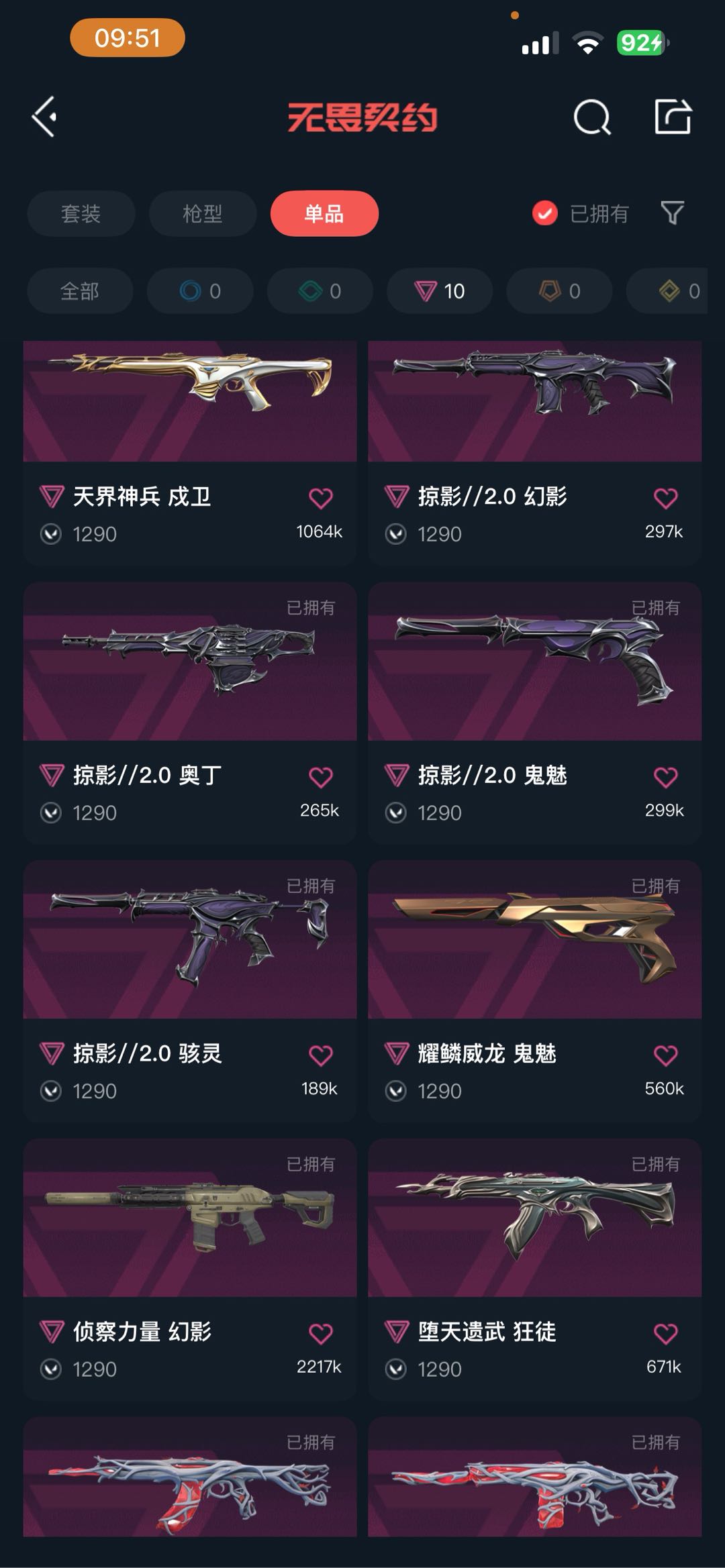Open the search icon
This screenshot has height=1568, width=725.
point(592,118)
